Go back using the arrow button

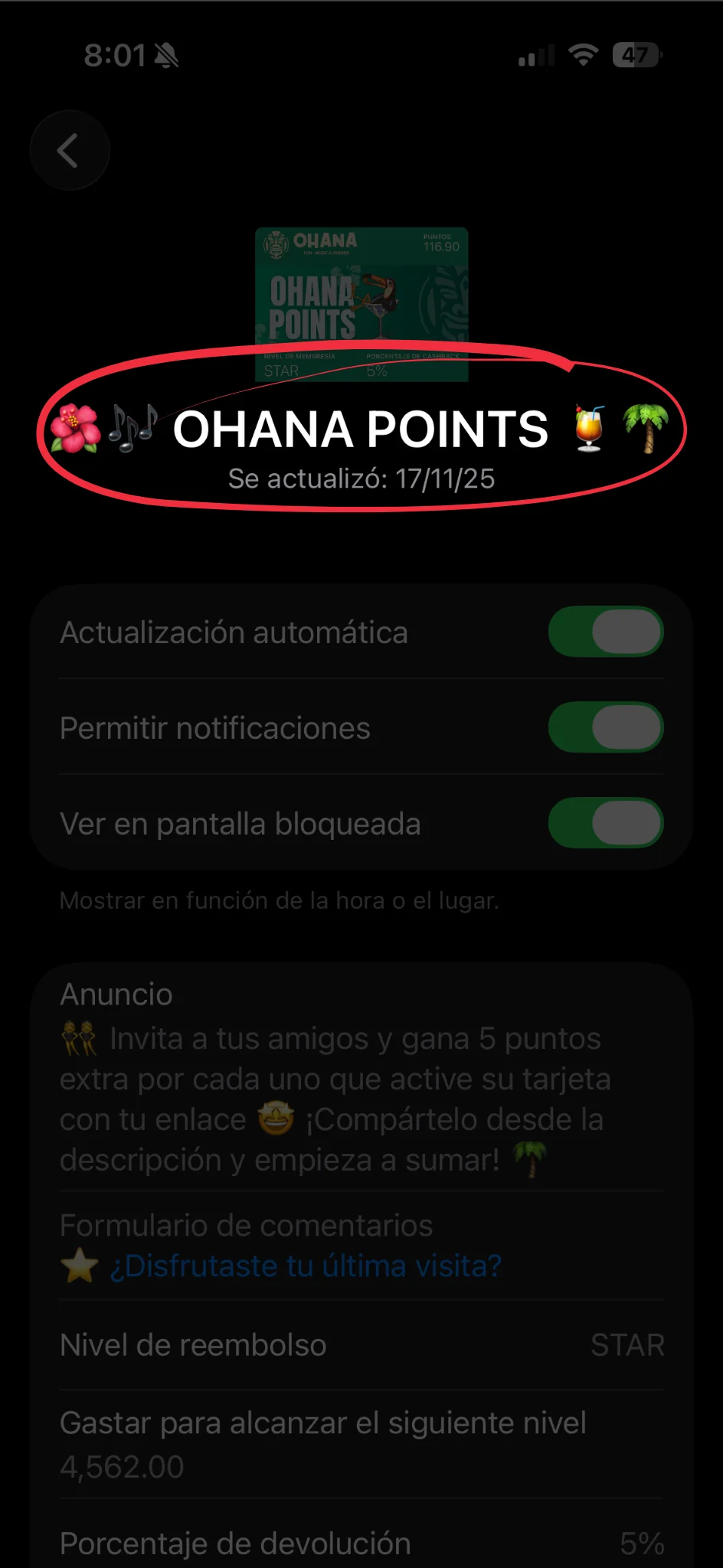tap(69, 151)
